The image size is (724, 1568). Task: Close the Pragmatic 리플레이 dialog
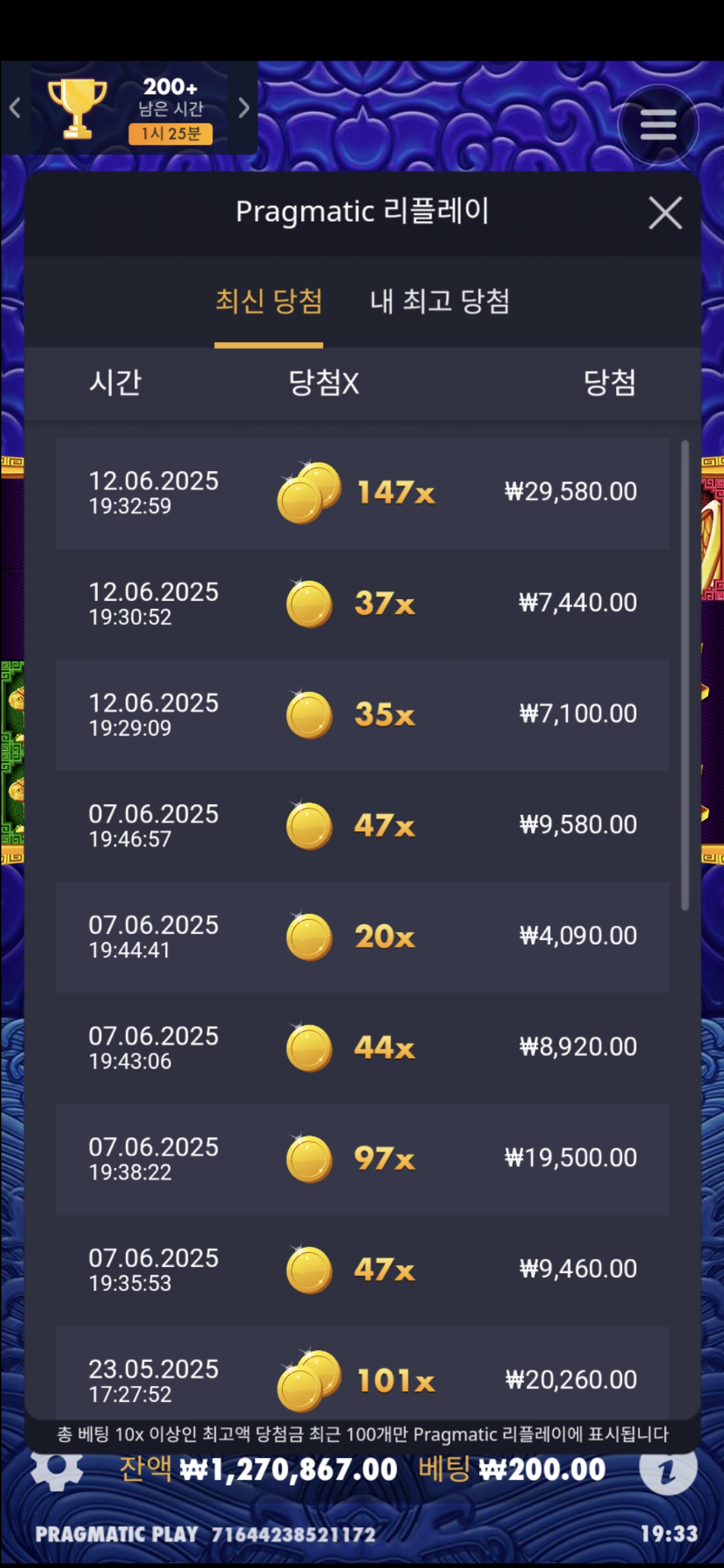point(665,213)
